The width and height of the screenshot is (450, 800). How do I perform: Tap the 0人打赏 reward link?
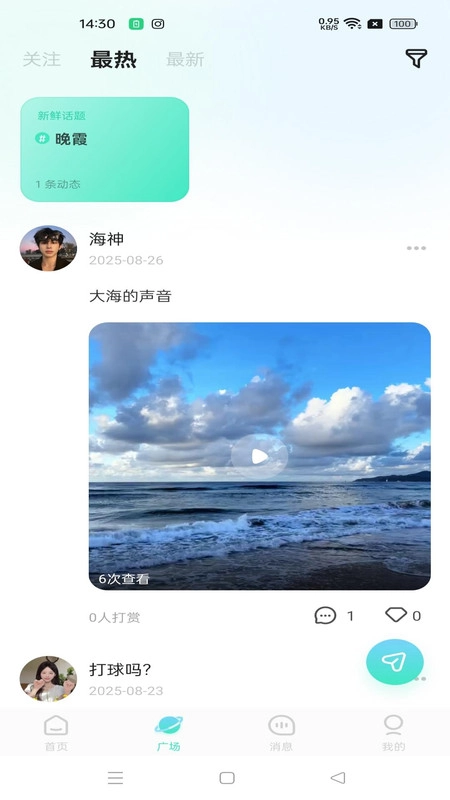pos(114,617)
